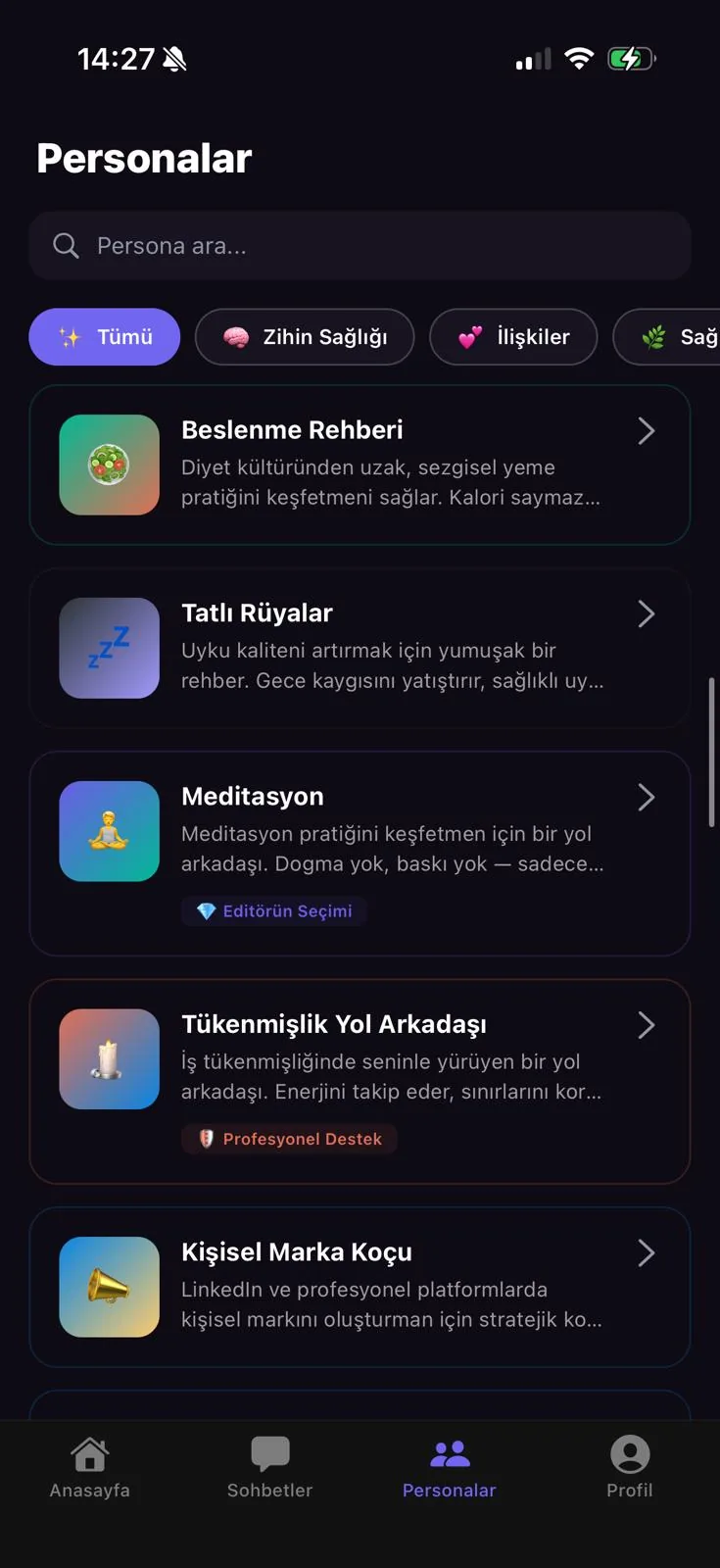
Task: Select the Personalar tab
Action: 450,1467
